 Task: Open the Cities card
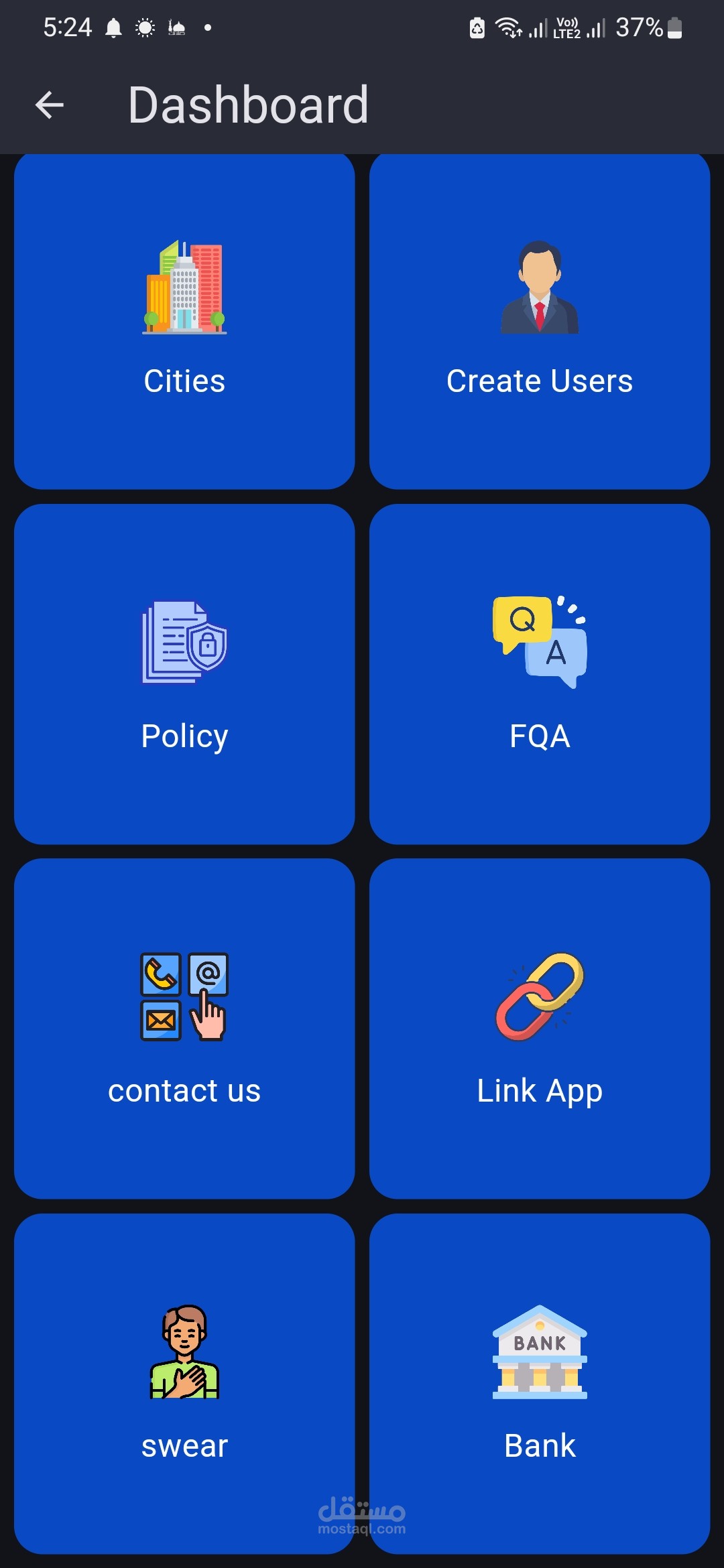pyautogui.click(x=184, y=322)
